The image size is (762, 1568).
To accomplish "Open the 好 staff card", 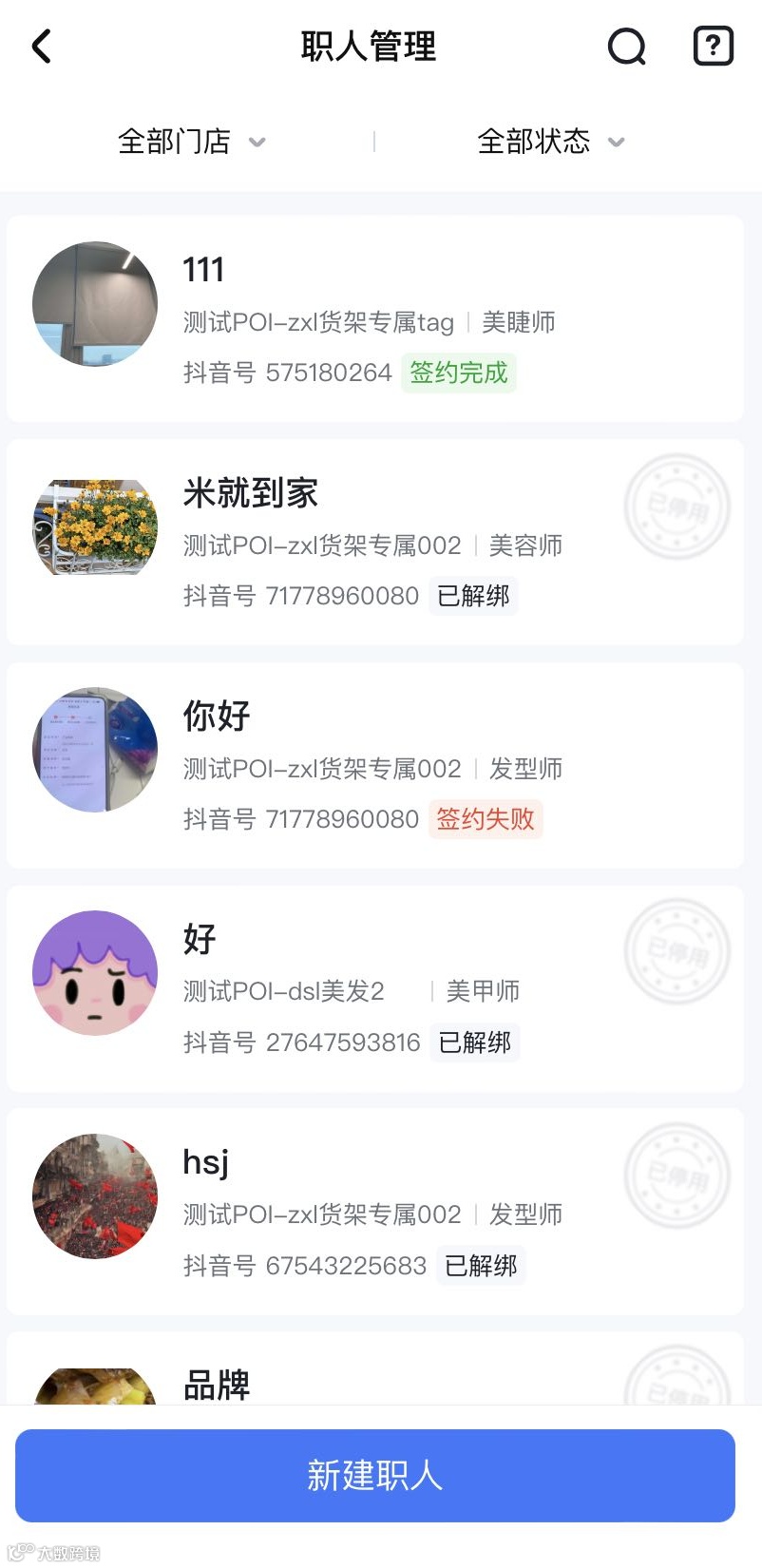I will [x=374, y=988].
